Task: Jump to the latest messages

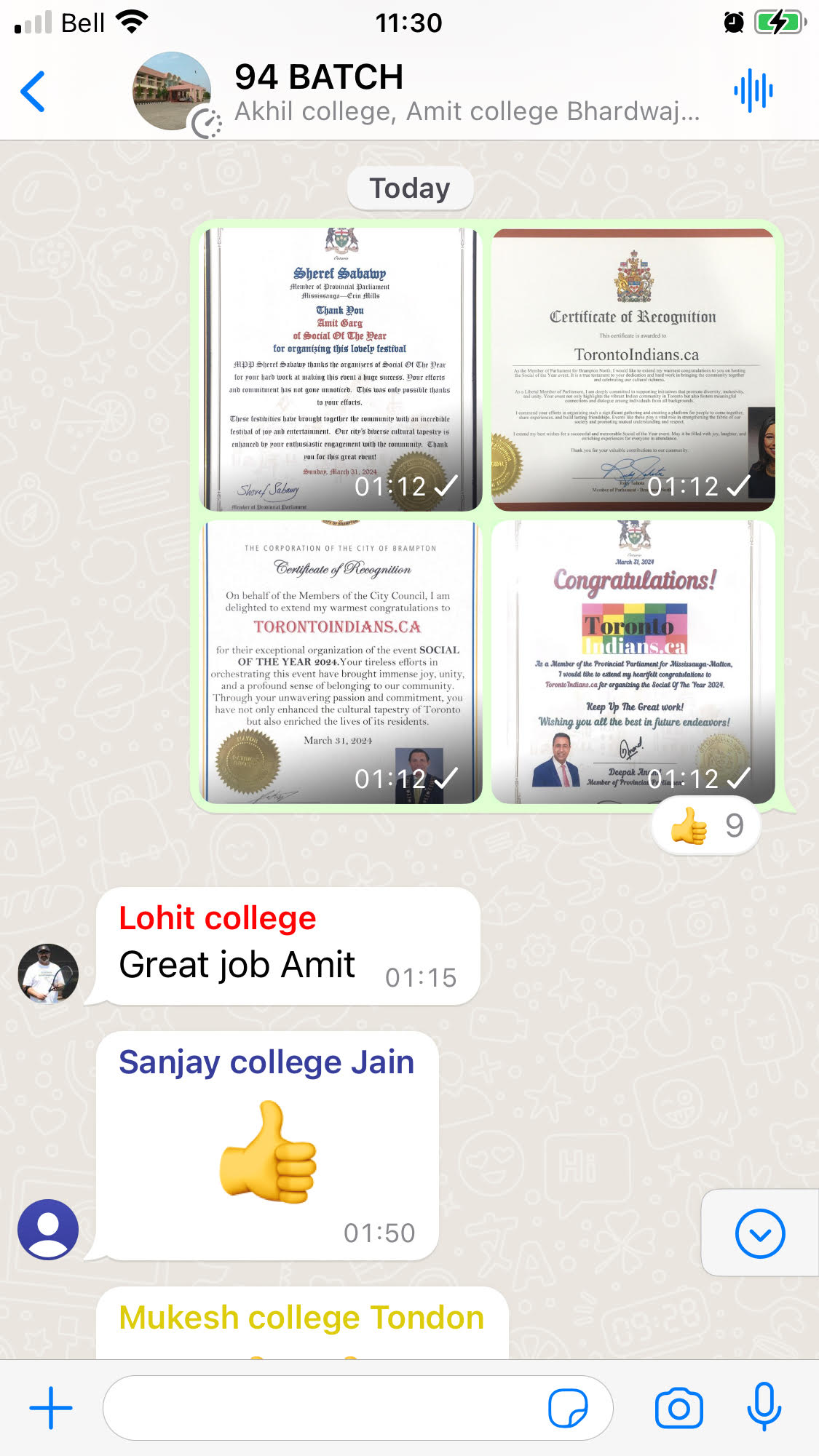Action: tap(759, 1233)
